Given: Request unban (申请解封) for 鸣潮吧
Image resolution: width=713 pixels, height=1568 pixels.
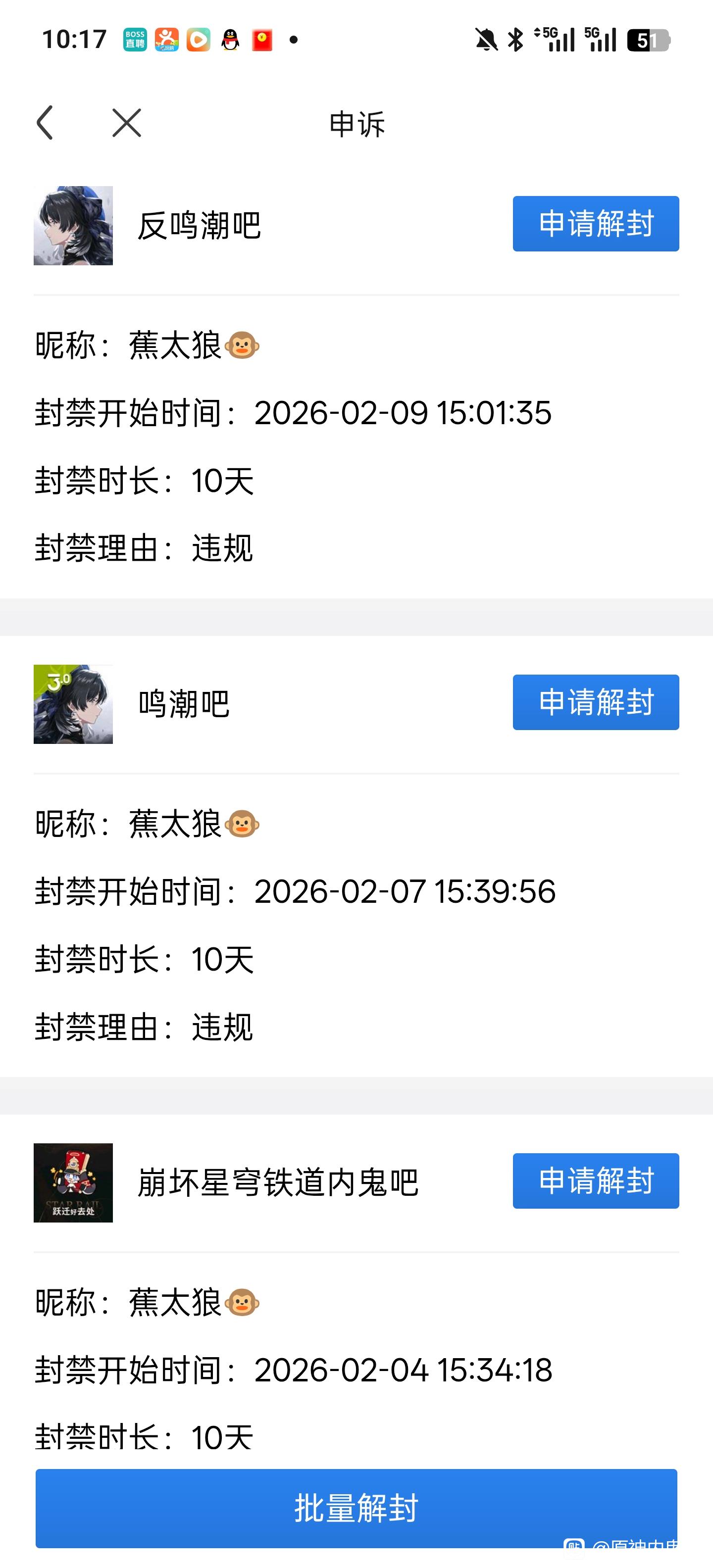Looking at the screenshot, I should click(596, 702).
